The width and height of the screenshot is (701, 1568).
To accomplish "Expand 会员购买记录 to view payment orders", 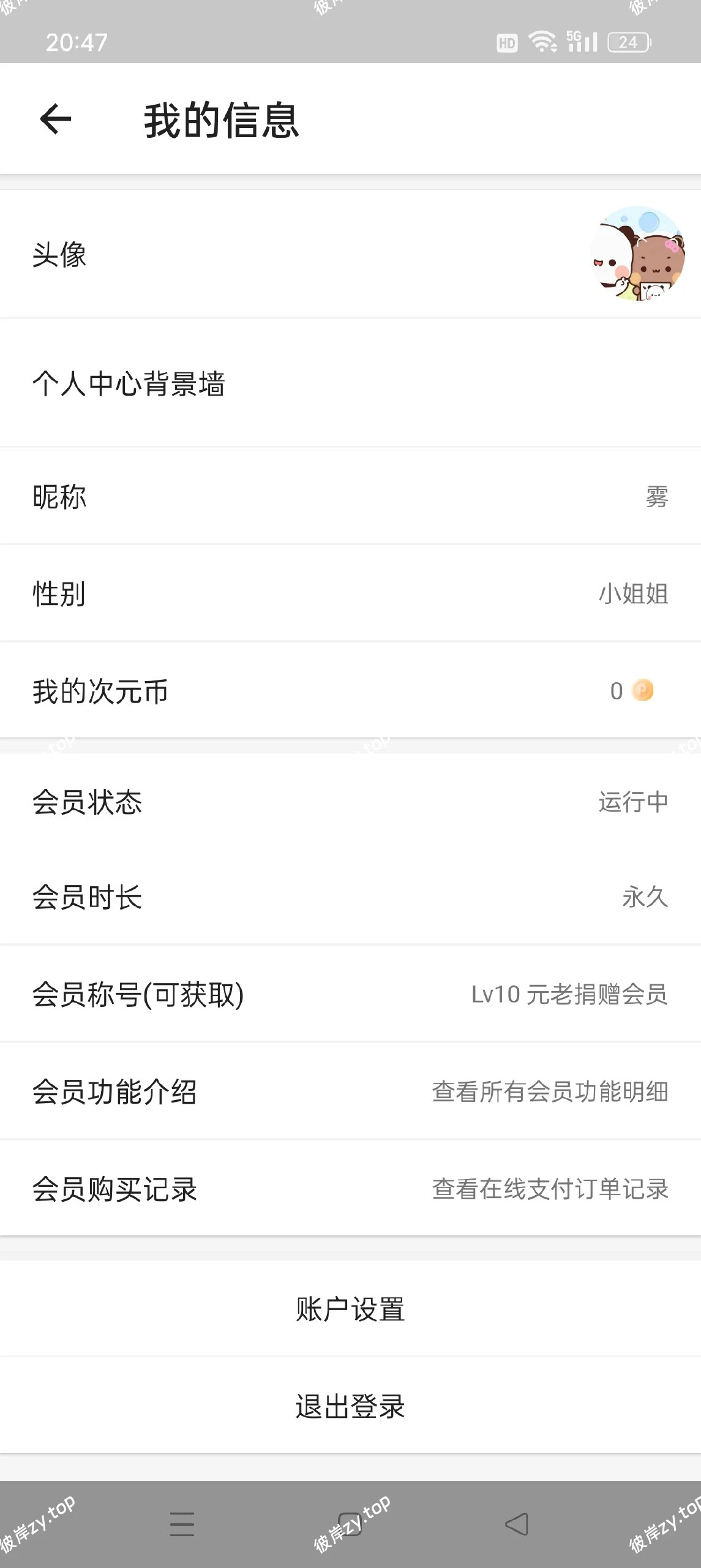I will [x=350, y=1188].
